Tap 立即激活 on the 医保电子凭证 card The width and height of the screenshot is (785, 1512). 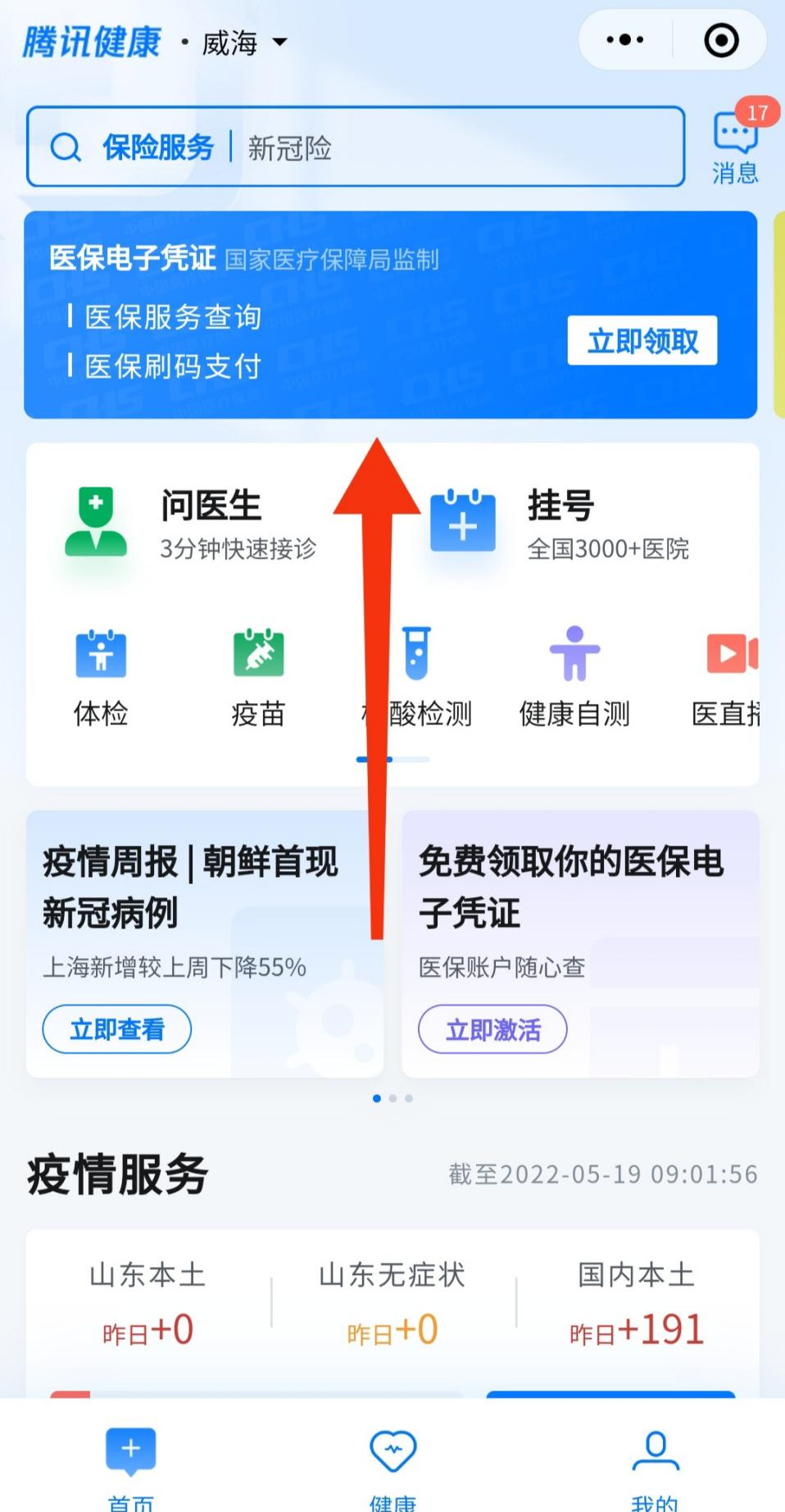pyautogui.click(x=492, y=1029)
